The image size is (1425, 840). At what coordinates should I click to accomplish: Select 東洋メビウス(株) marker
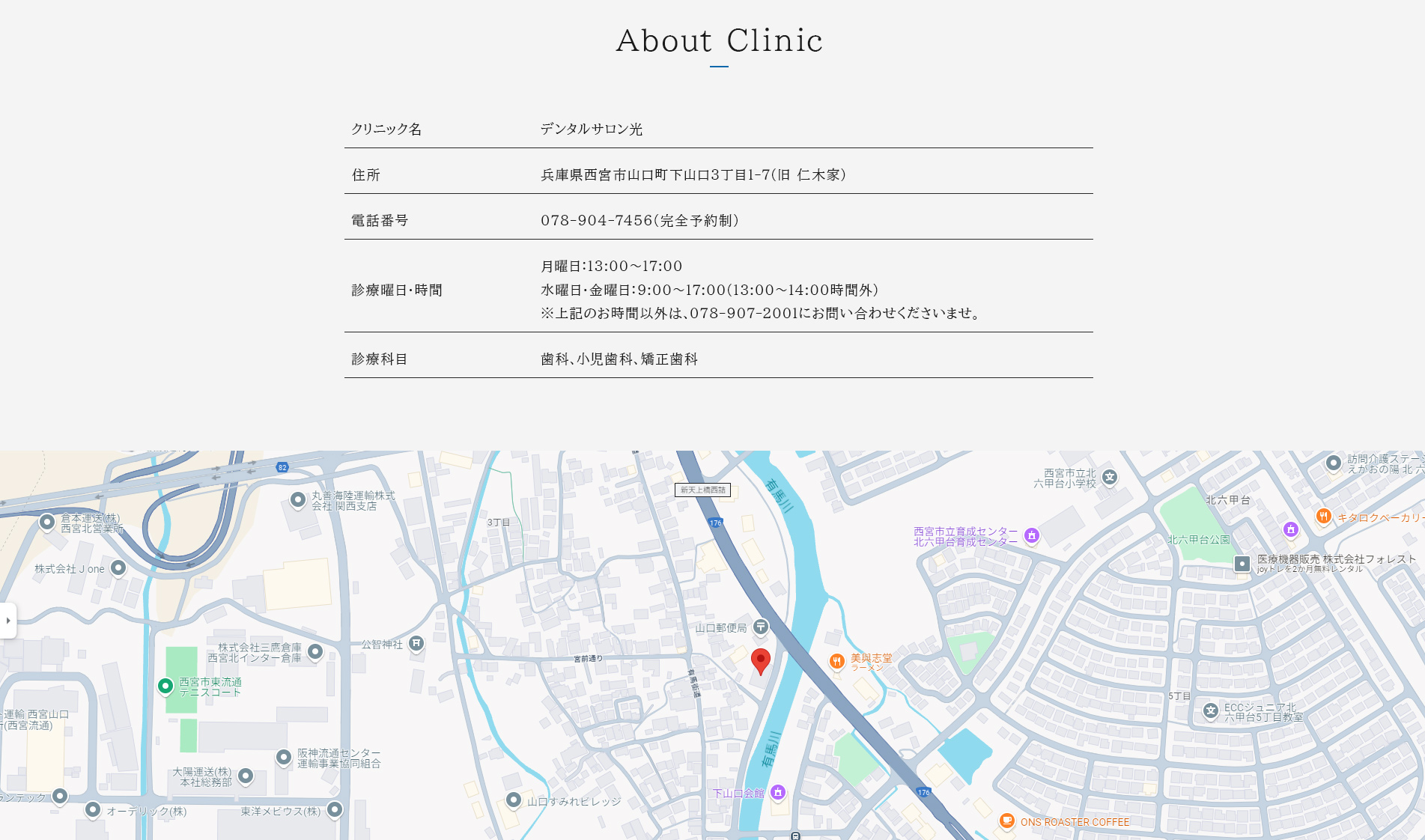click(x=335, y=809)
